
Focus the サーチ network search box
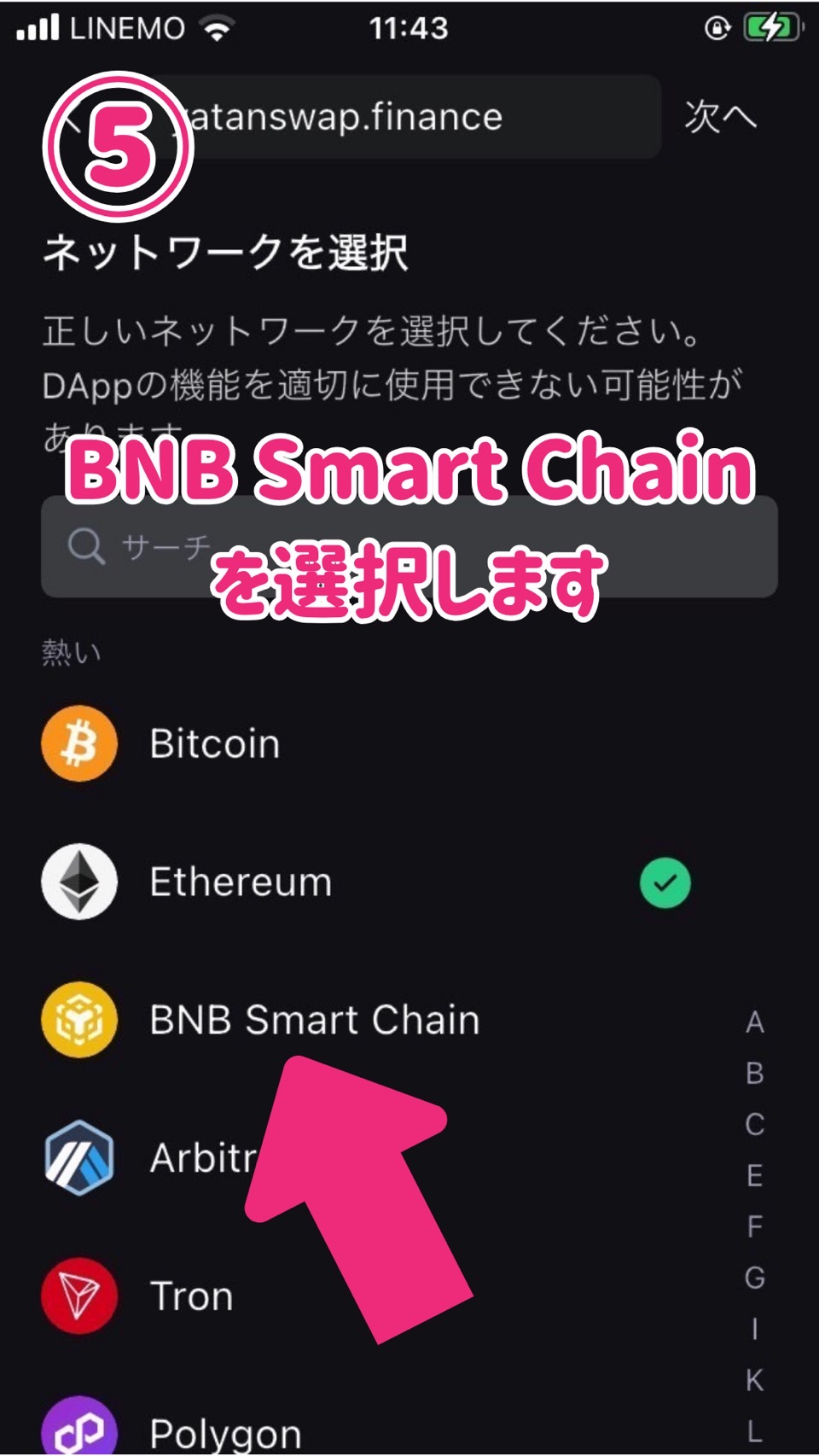coord(409,546)
